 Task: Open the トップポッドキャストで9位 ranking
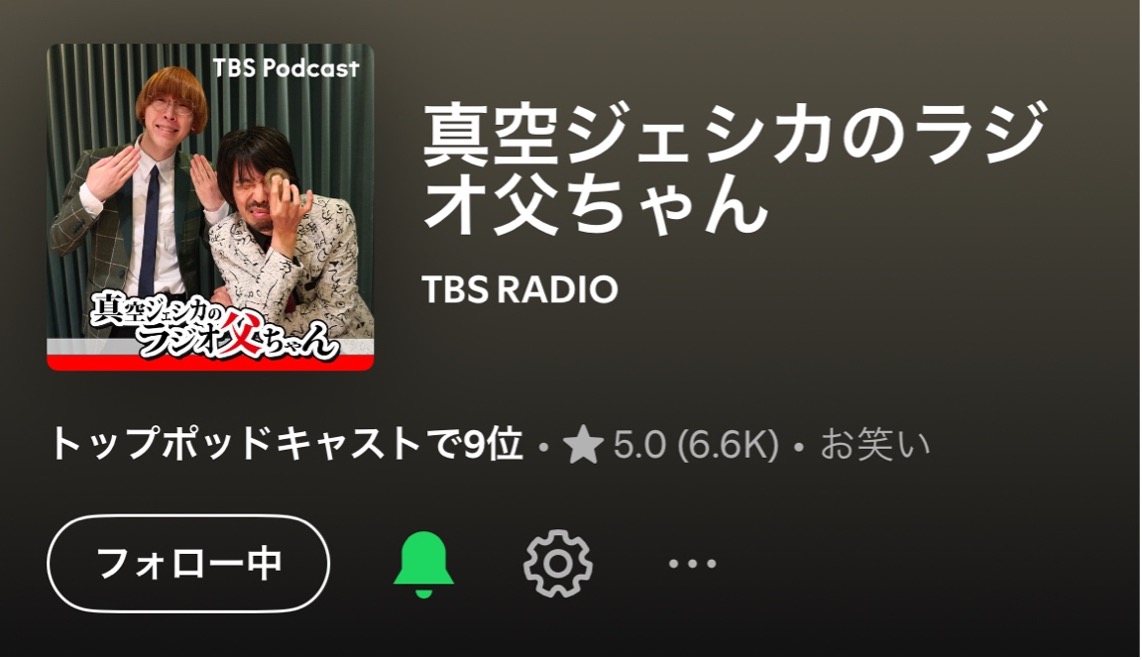click(286, 445)
